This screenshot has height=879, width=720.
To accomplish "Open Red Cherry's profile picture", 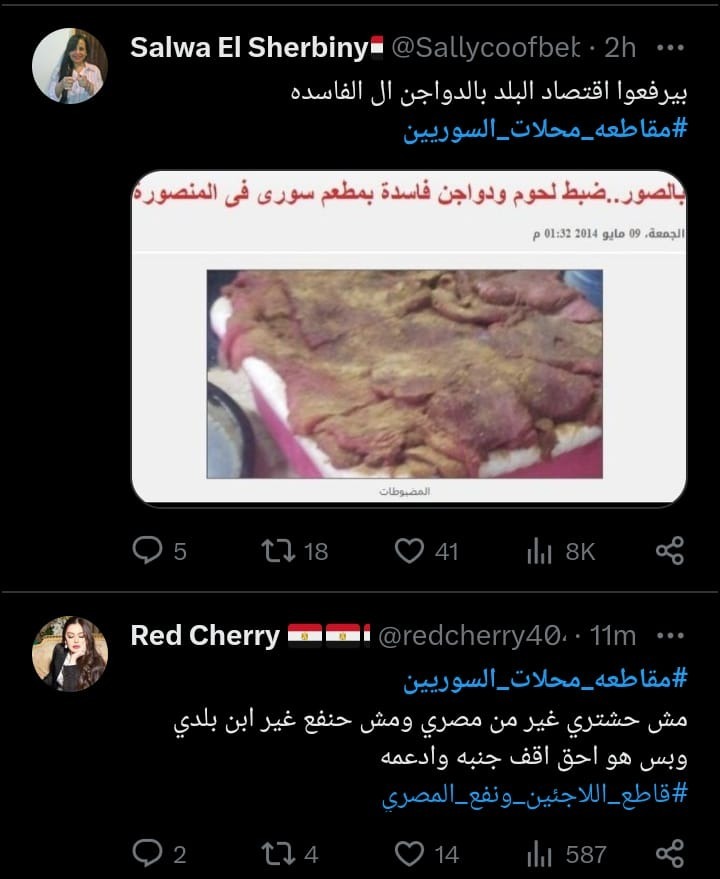I will (69, 654).
